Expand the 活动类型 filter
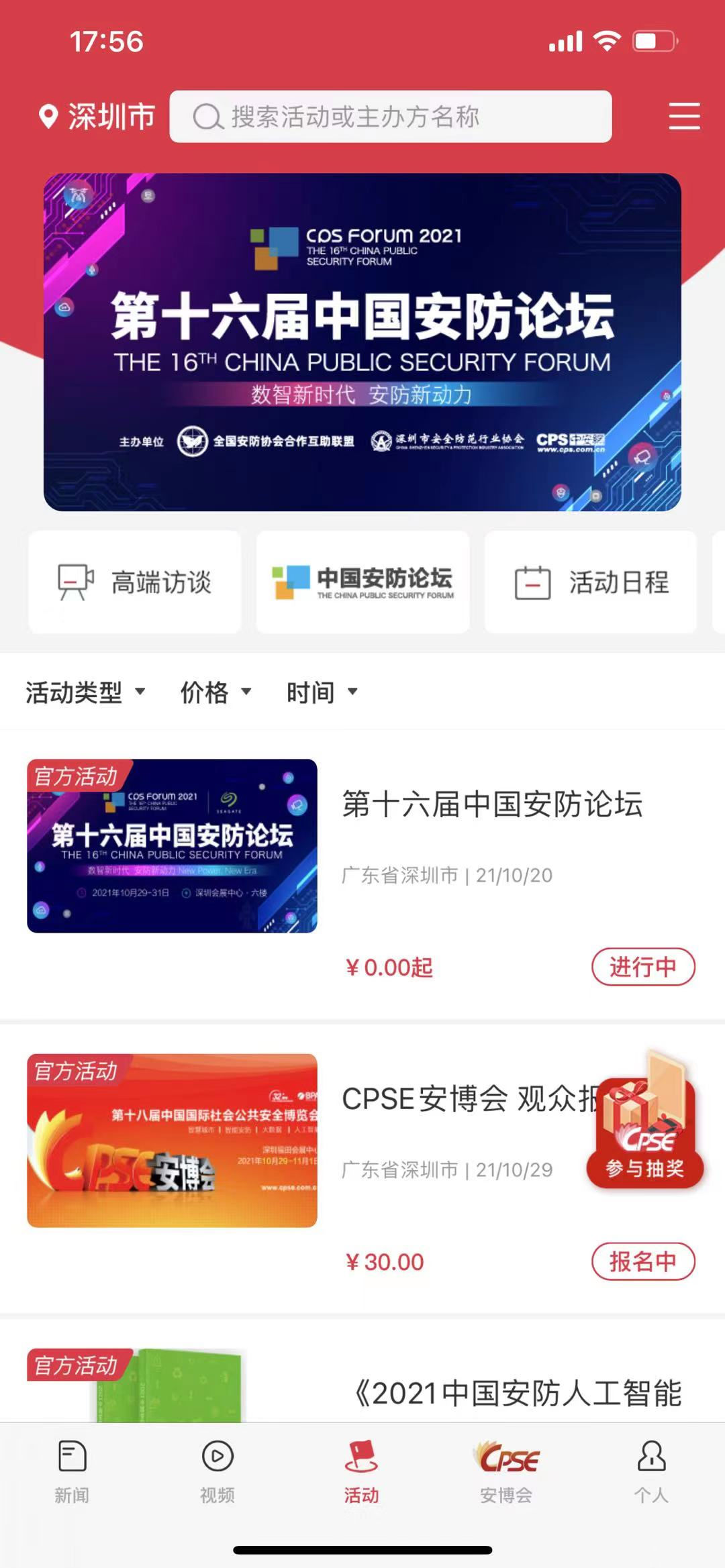The height and width of the screenshot is (1568, 725). [85, 692]
